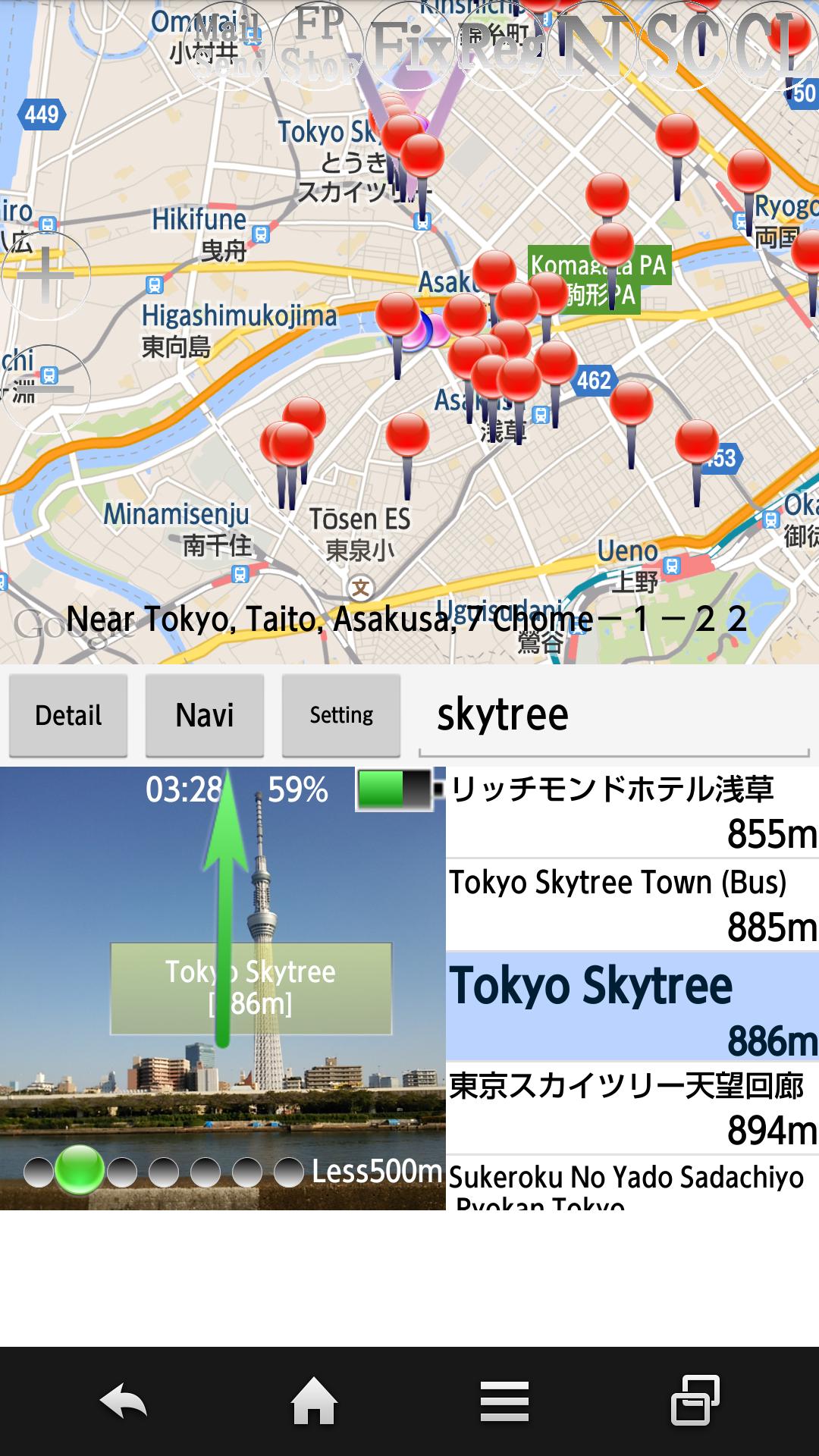Tap the SC circle button
Screen dimensions: 819x1456
(x=682, y=45)
